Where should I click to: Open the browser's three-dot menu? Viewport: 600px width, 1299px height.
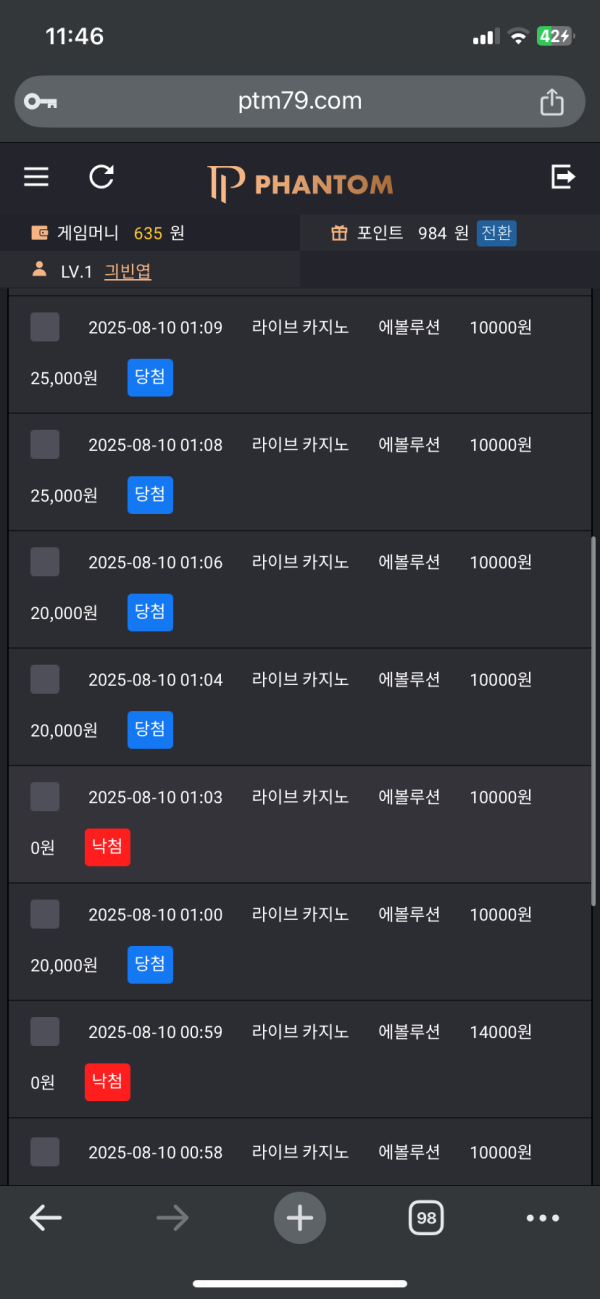pos(543,1218)
